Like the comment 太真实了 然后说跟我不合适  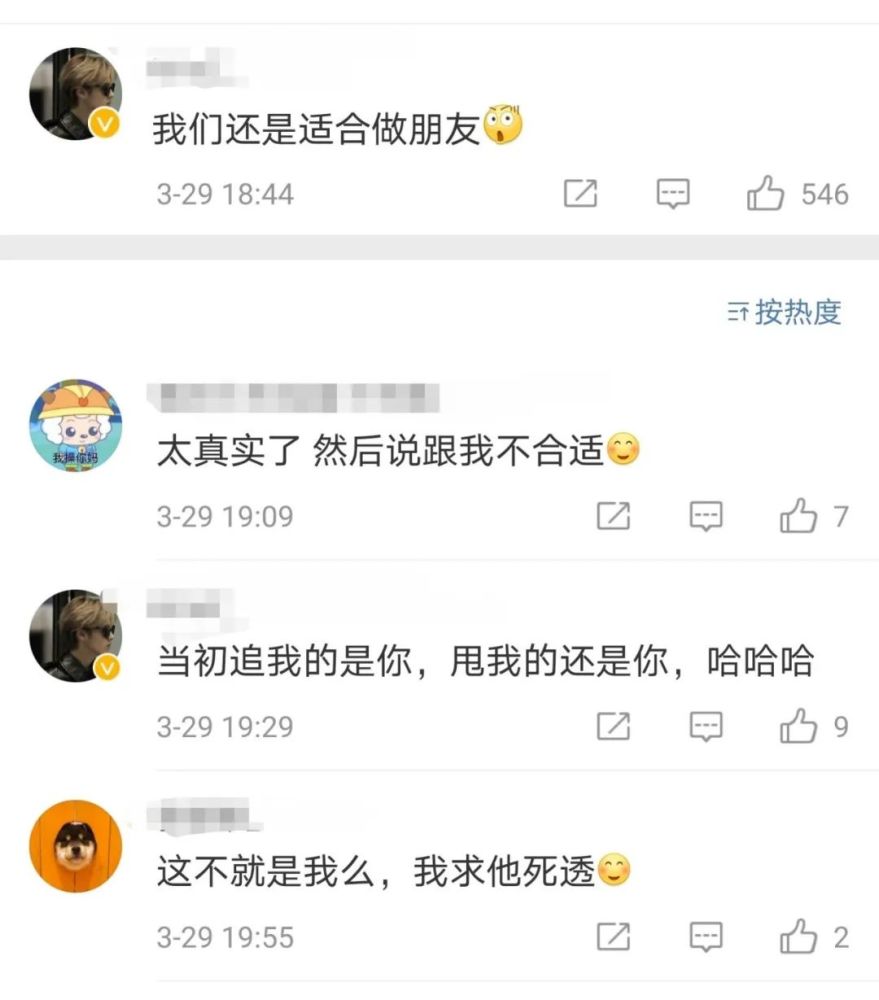[x=798, y=517]
